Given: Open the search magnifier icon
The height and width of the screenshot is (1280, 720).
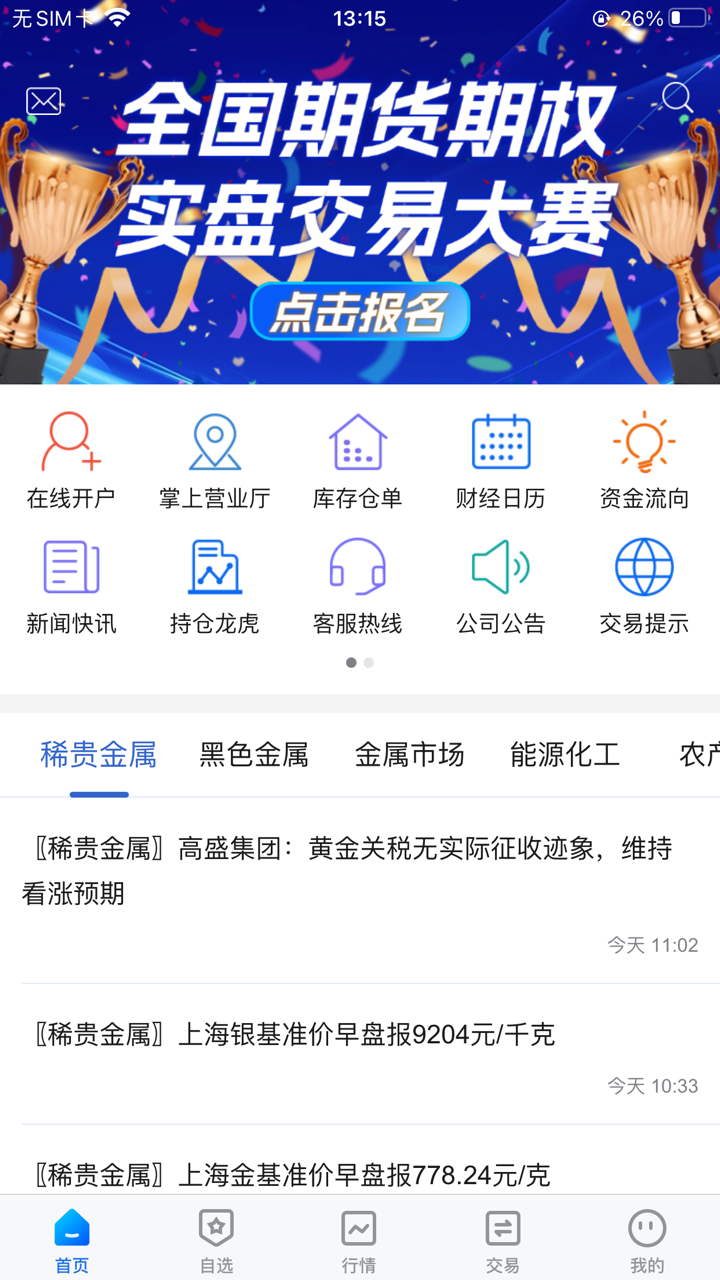Looking at the screenshot, I should (677, 98).
